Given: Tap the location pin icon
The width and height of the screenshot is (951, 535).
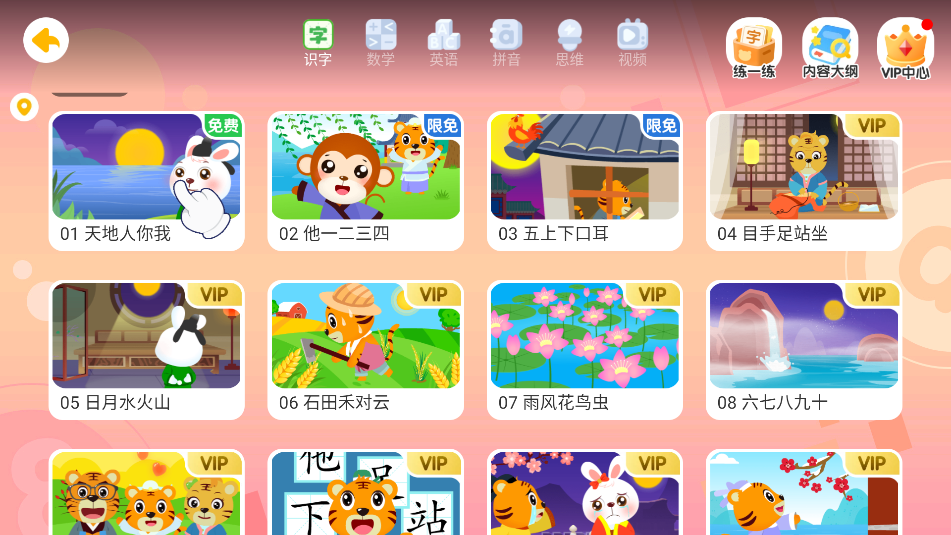Looking at the screenshot, I should tap(24, 106).
